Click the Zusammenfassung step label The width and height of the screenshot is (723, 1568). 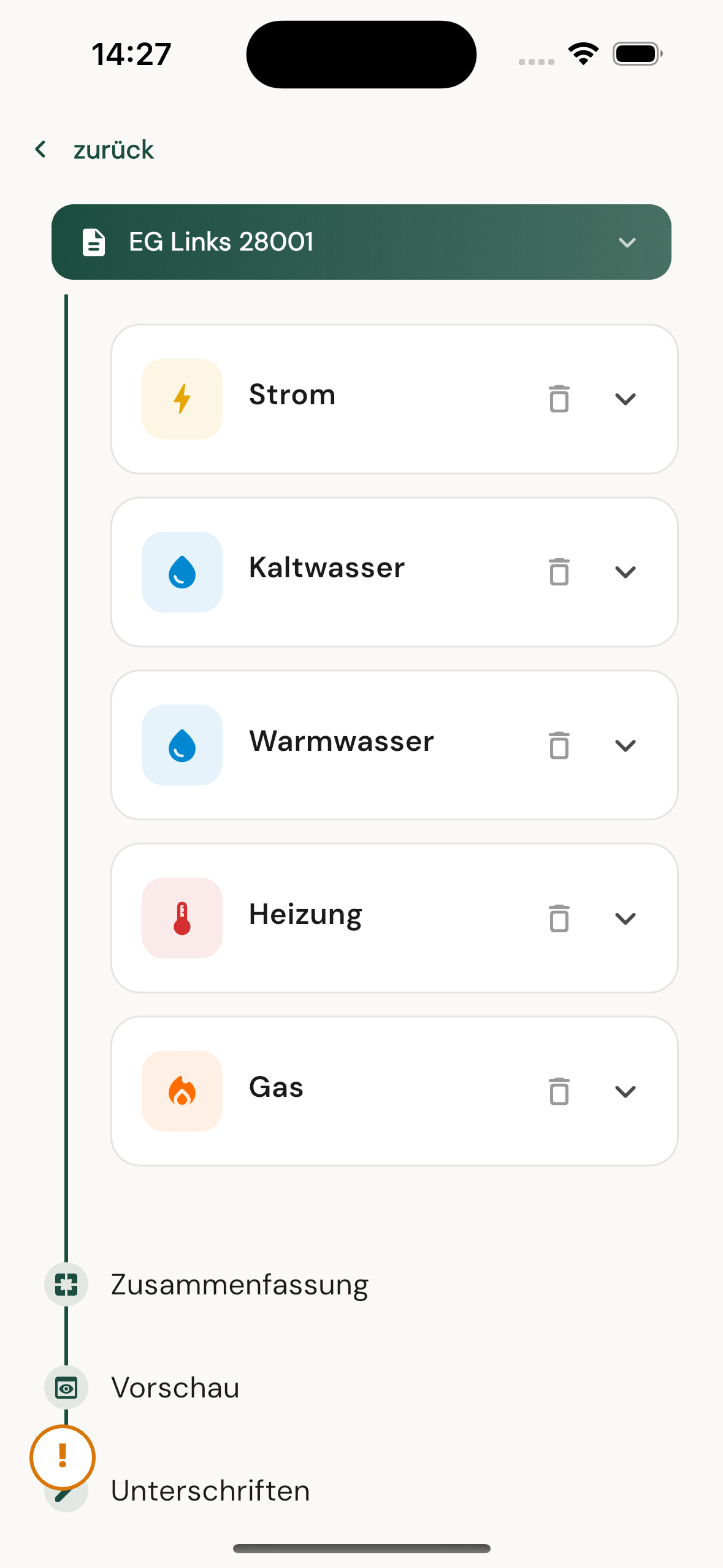(x=240, y=1283)
